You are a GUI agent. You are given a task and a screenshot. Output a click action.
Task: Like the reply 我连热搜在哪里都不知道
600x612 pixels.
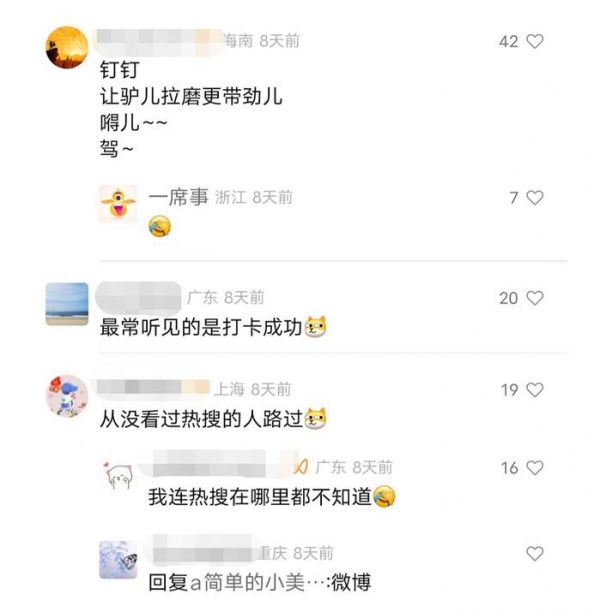[535, 468]
